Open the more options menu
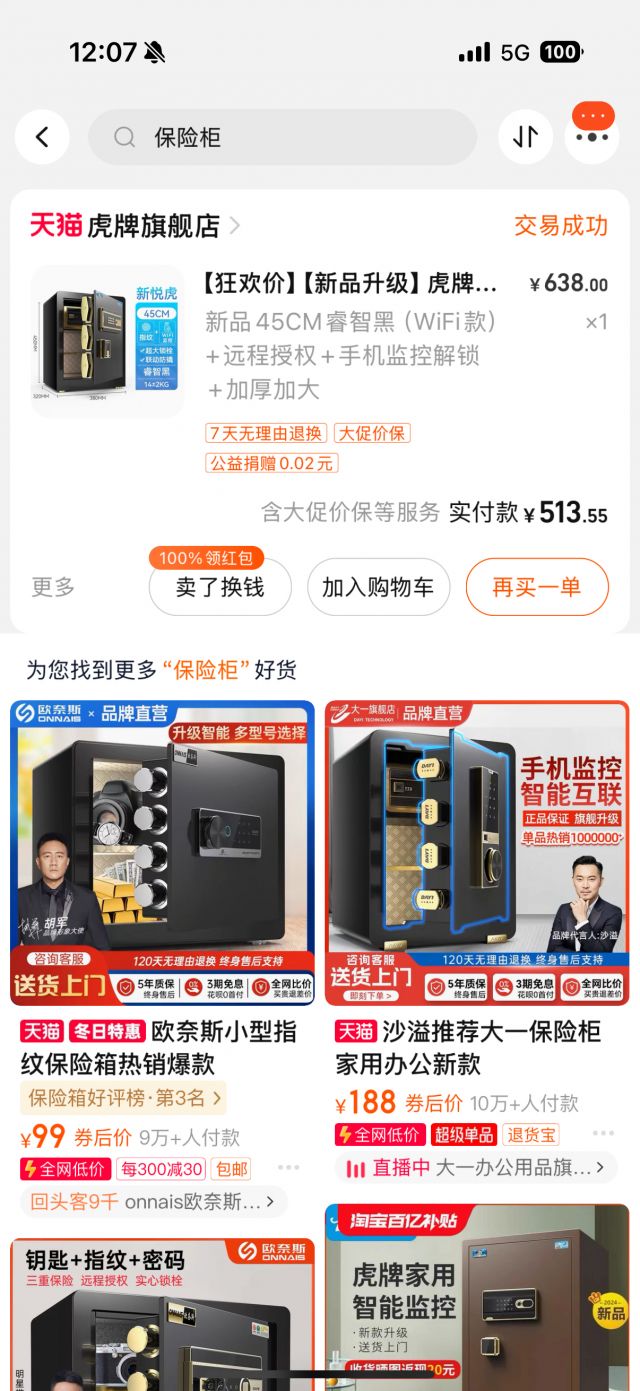 click(592, 137)
